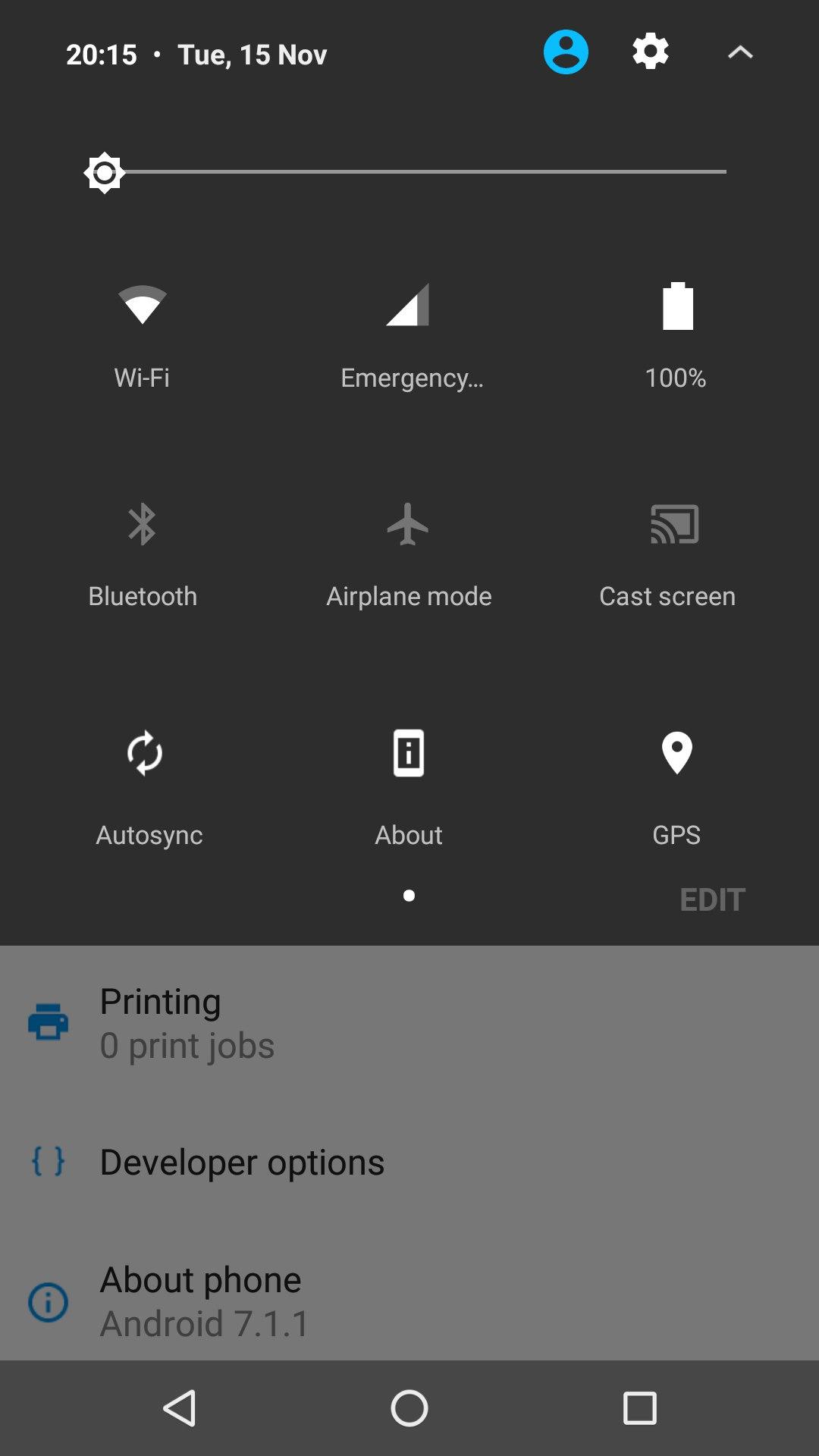Tap EDIT to customize tiles
Image resolution: width=819 pixels, height=1456 pixels.
713,899
